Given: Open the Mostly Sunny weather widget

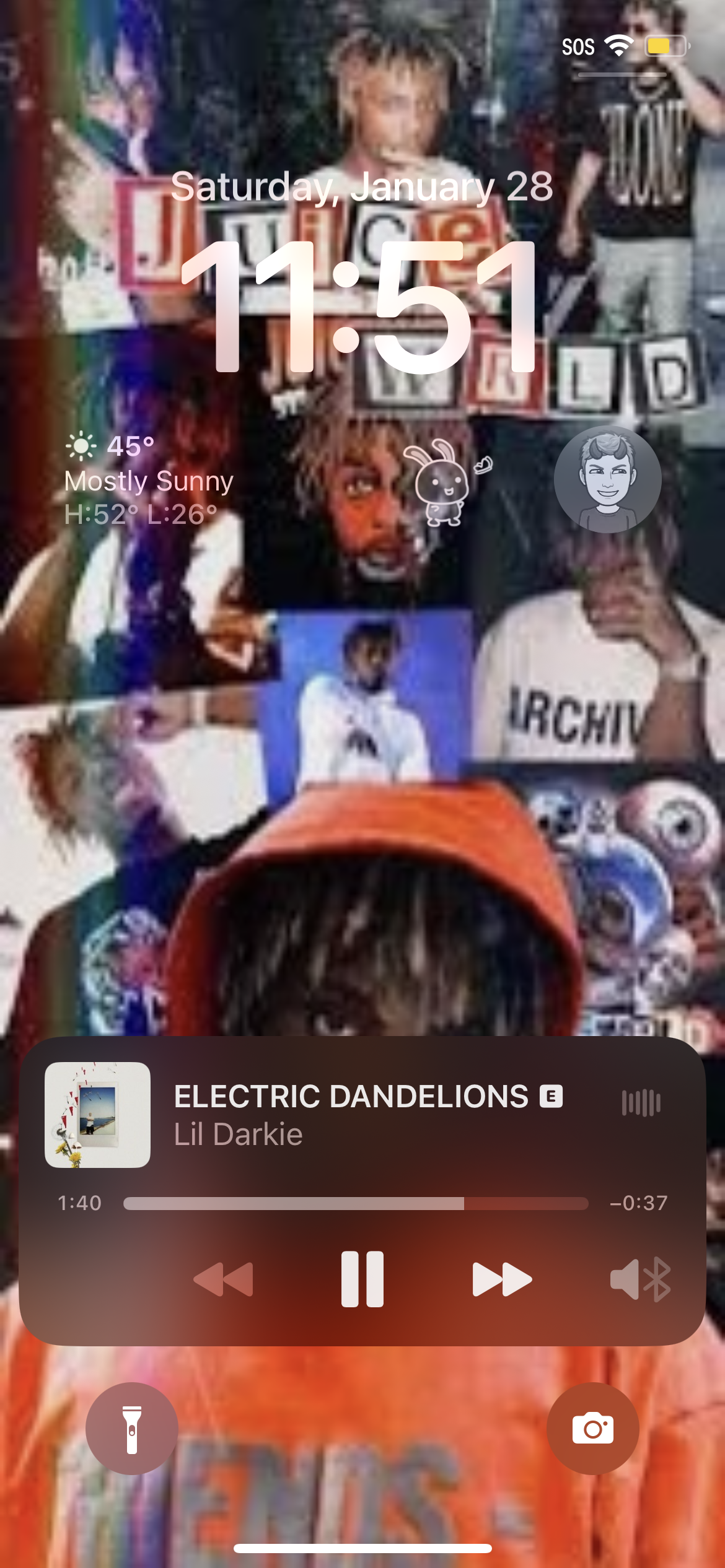Looking at the screenshot, I should 149,480.
